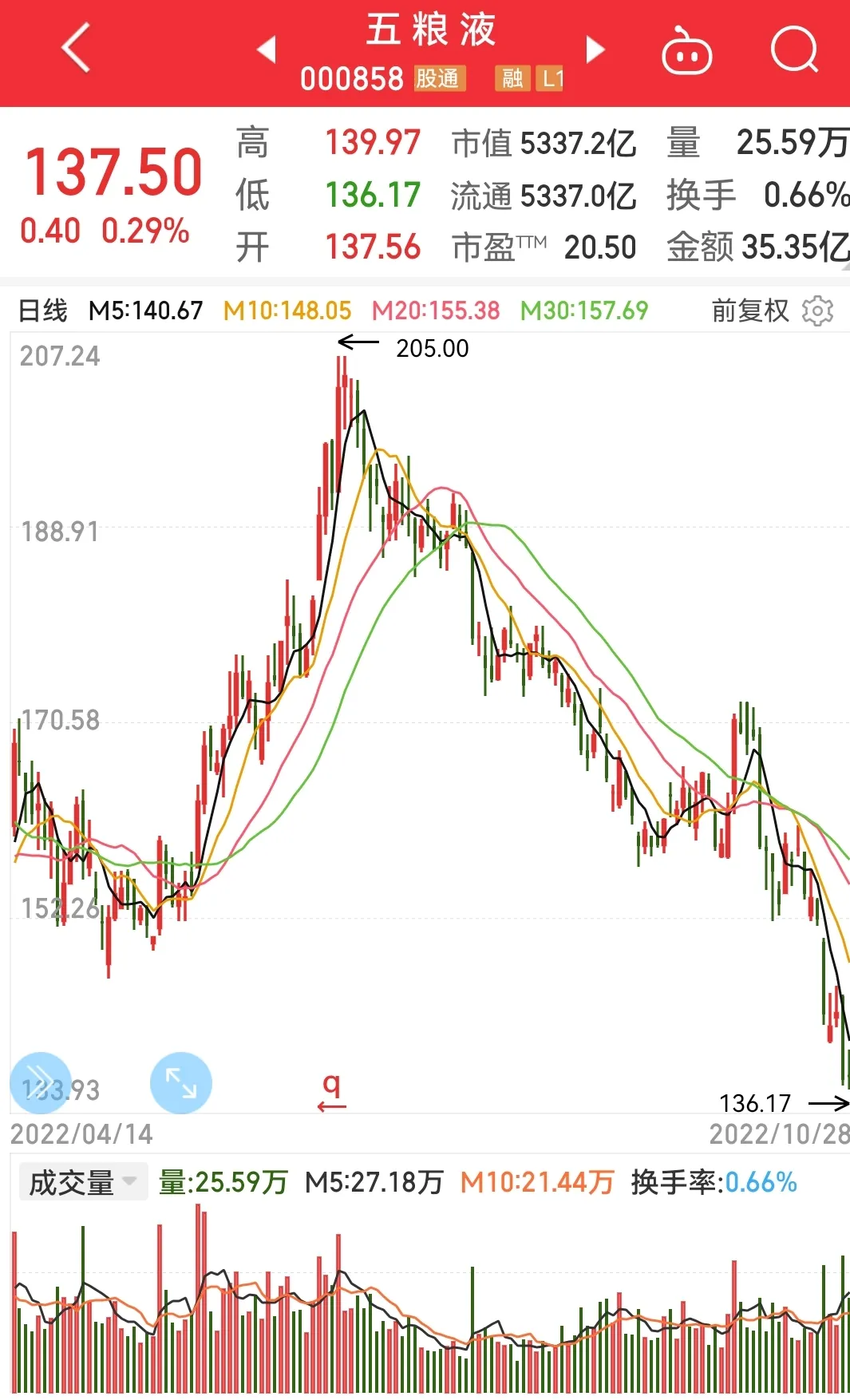Tap the 日线 period label

[43, 310]
